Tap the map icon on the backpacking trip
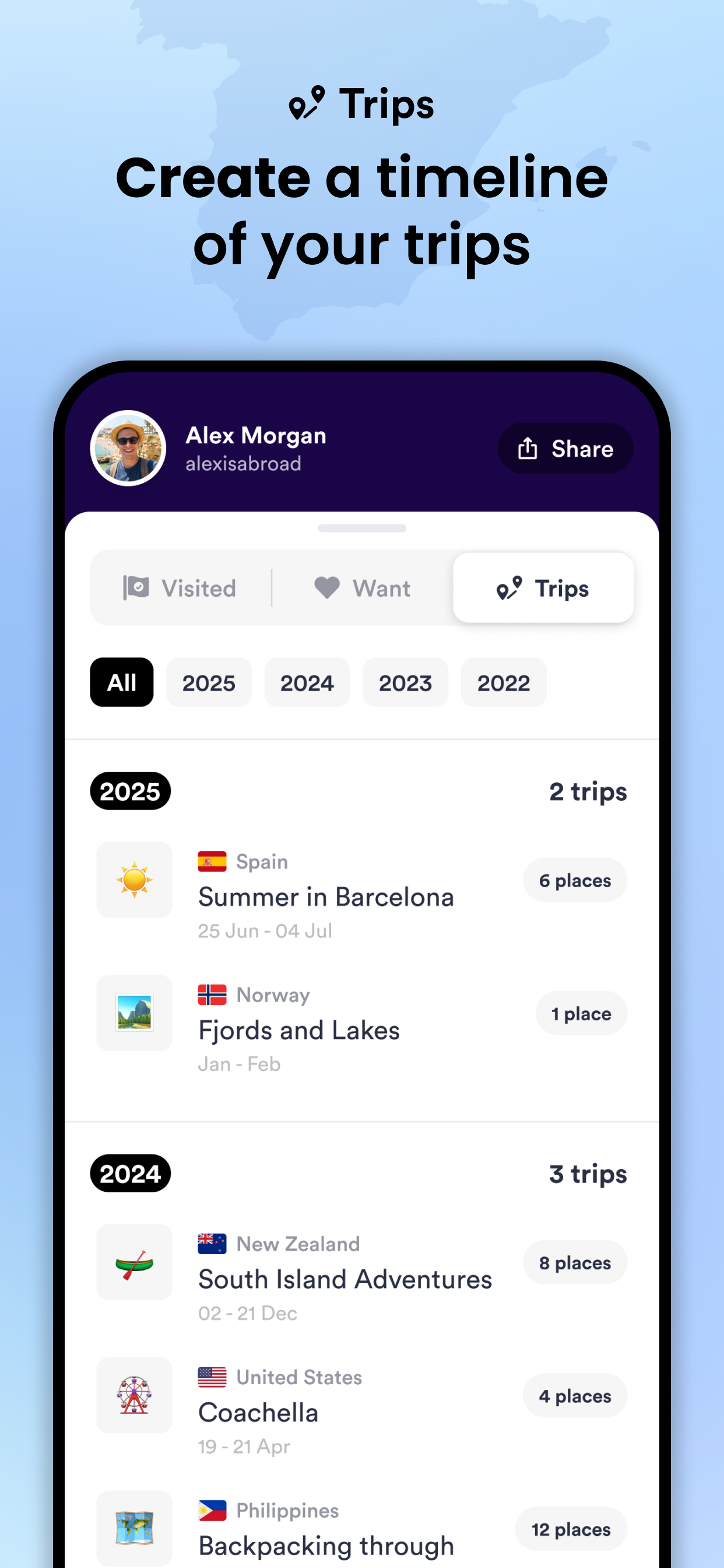Screen dimensions: 724x1568 pyautogui.click(x=134, y=1528)
